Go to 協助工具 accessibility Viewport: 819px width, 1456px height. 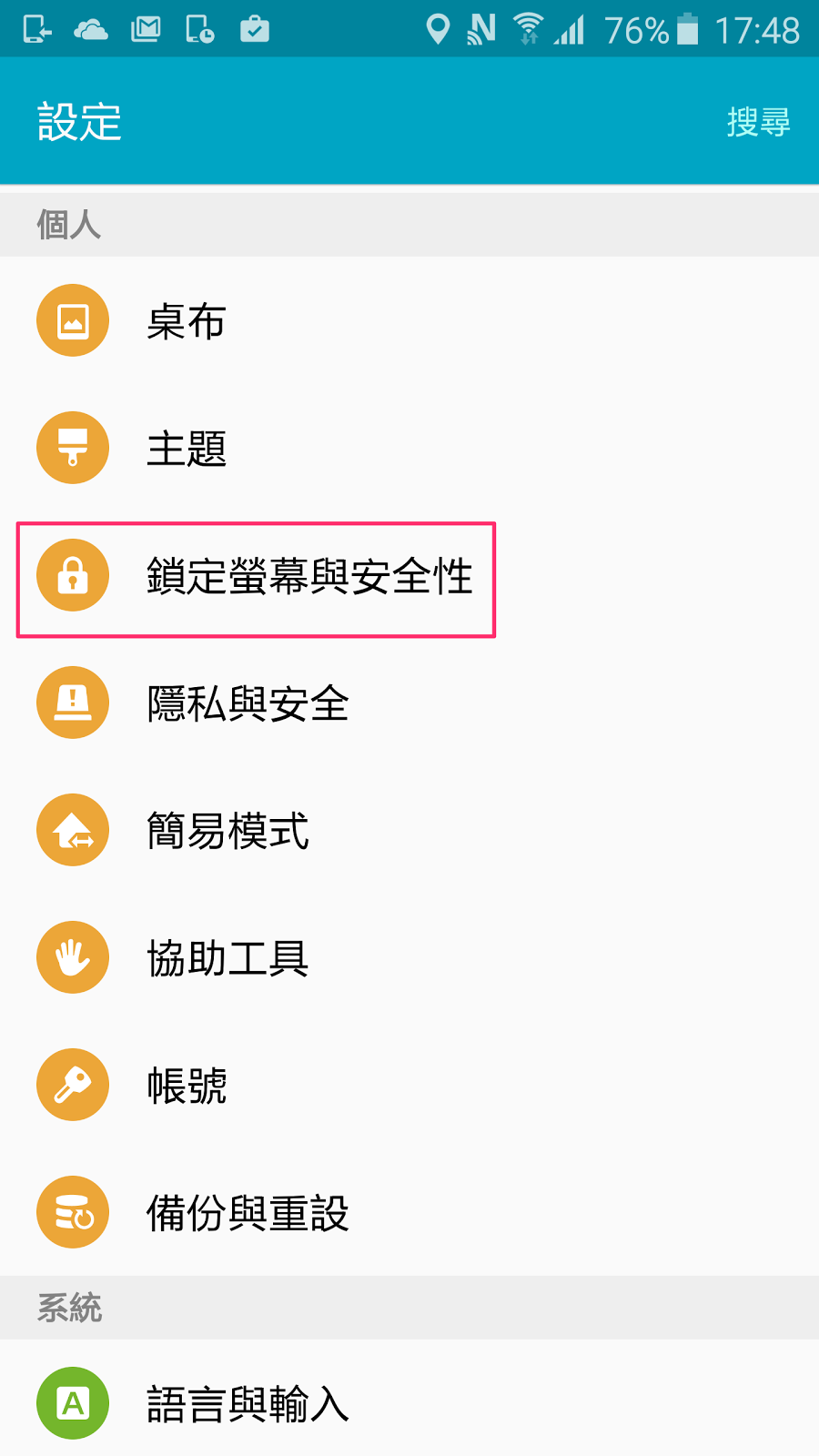(409, 957)
